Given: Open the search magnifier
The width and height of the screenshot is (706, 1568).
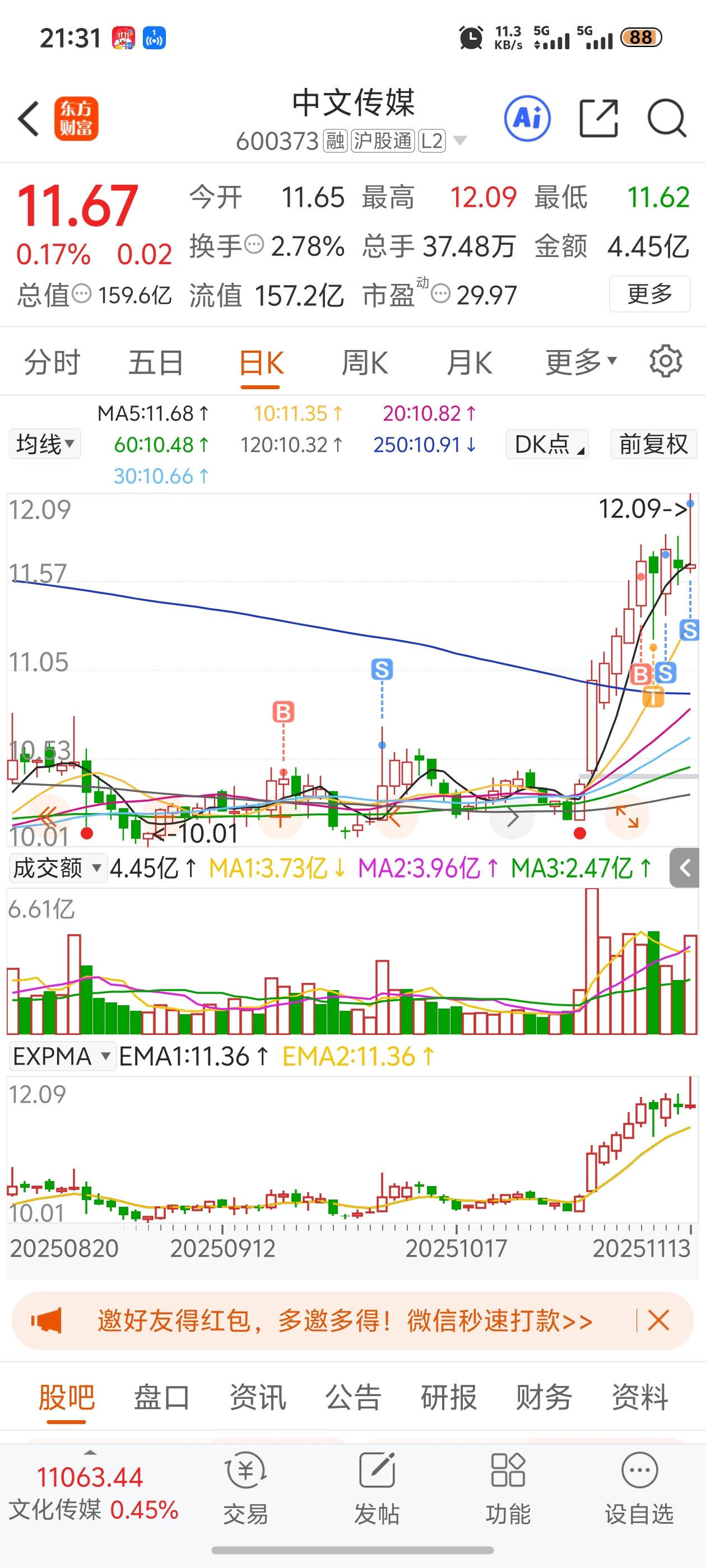Looking at the screenshot, I should click(x=666, y=119).
